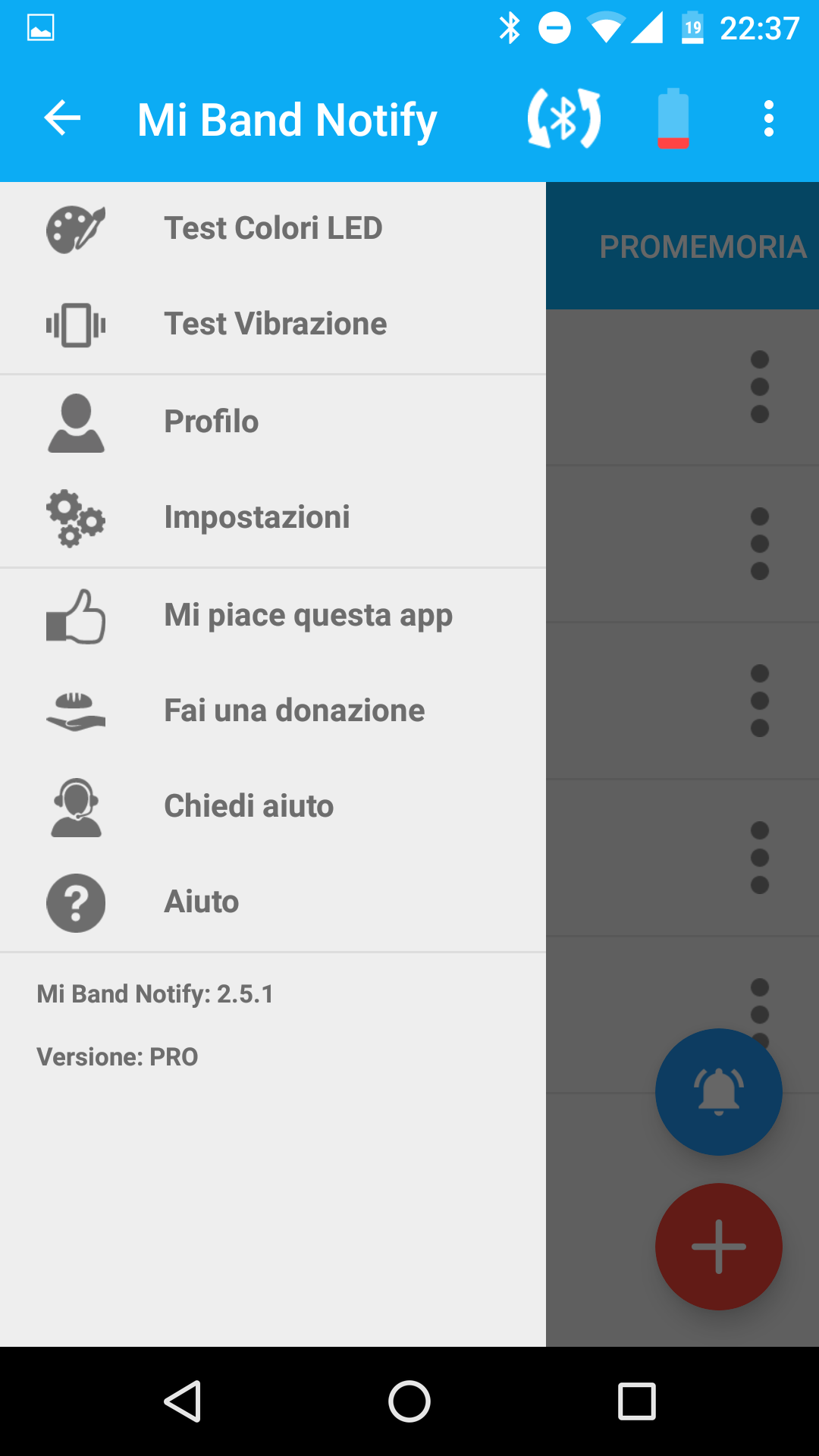Select Test Vibrazione

(x=273, y=325)
